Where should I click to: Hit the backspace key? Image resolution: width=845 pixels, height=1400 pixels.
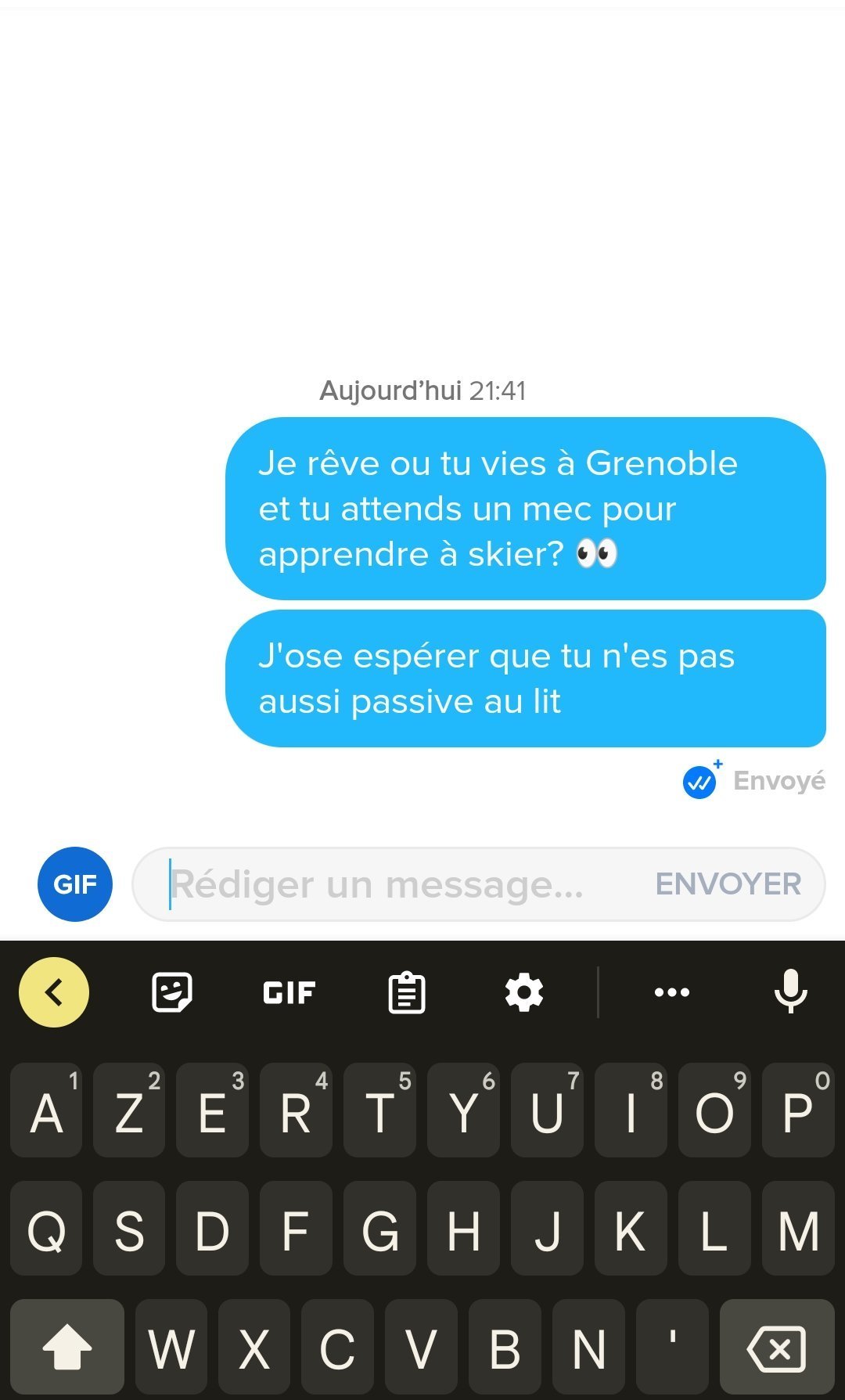(776, 1348)
